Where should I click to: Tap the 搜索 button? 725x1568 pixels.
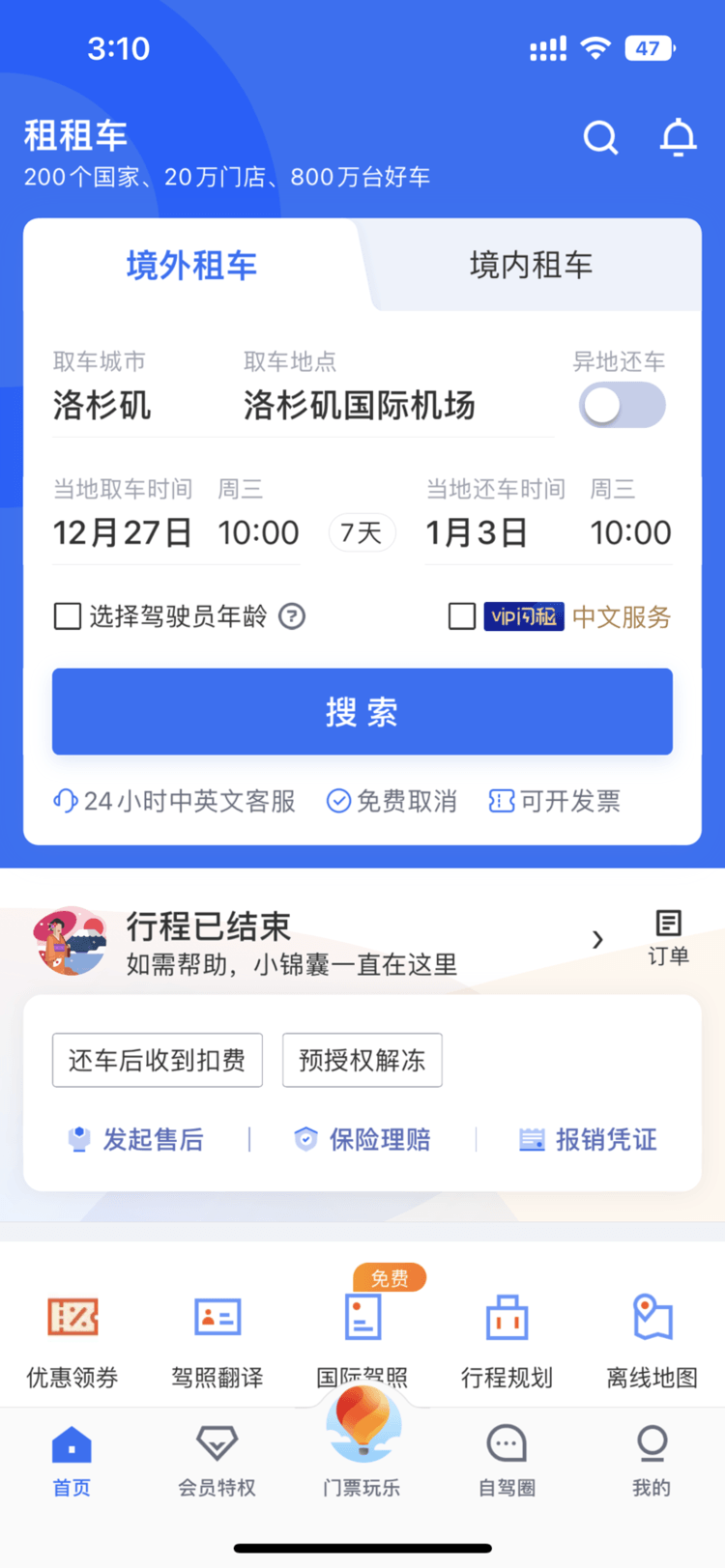(x=362, y=712)
